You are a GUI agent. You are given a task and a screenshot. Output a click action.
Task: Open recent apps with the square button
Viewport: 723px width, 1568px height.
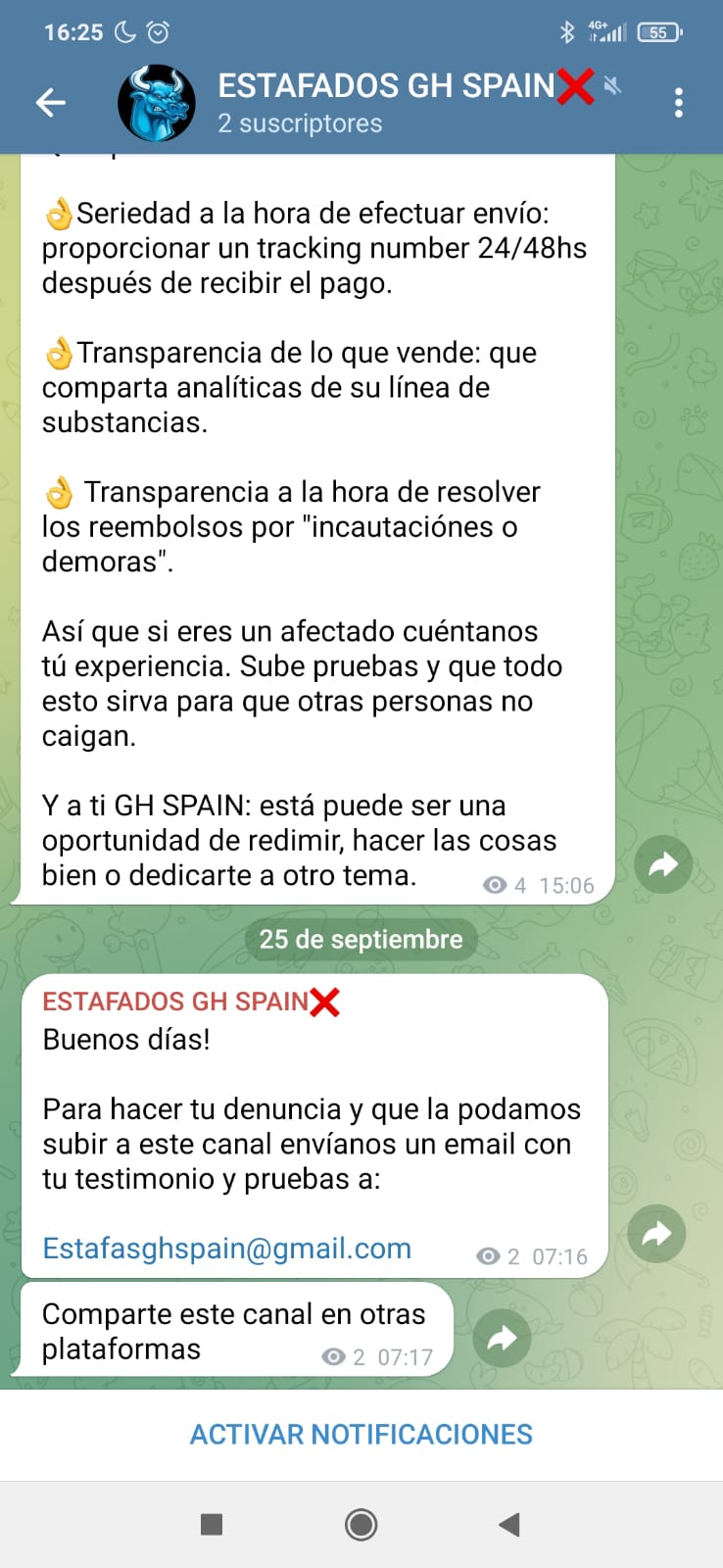click(212, 1524)
